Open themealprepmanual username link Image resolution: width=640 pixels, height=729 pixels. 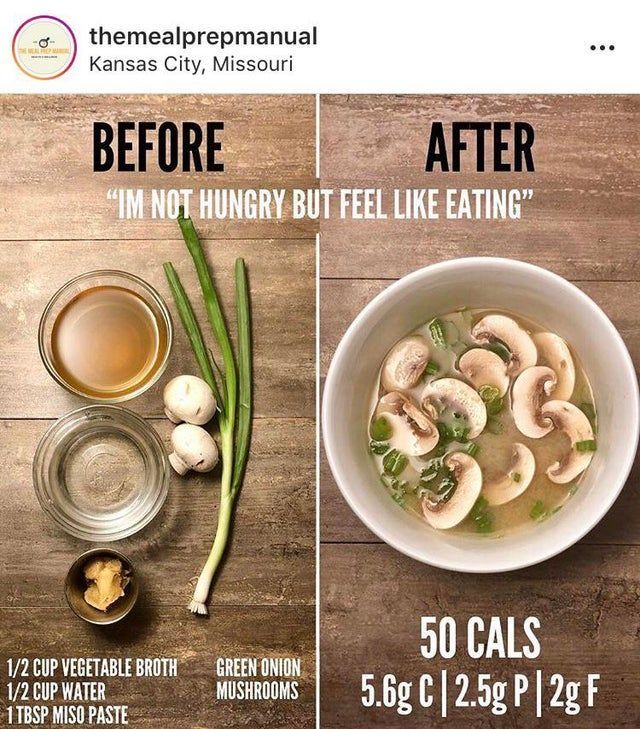[203, 36]
